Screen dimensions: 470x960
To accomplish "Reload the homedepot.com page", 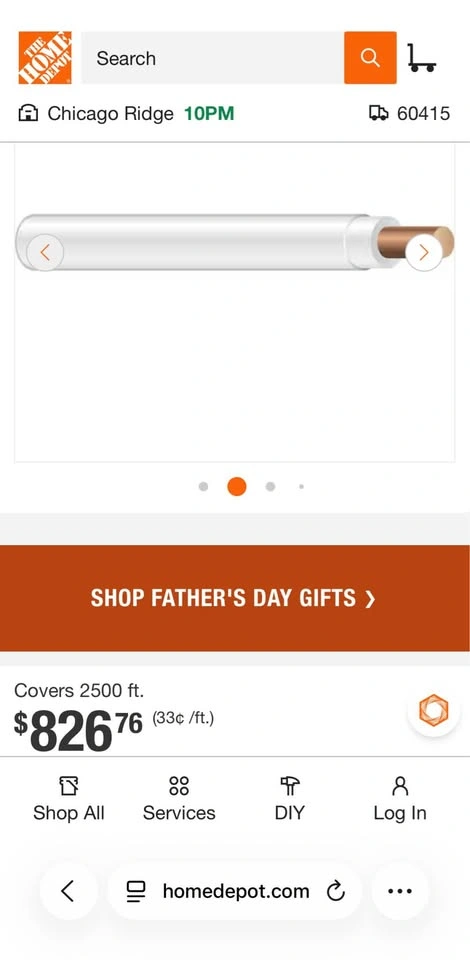I will point(335,891).
